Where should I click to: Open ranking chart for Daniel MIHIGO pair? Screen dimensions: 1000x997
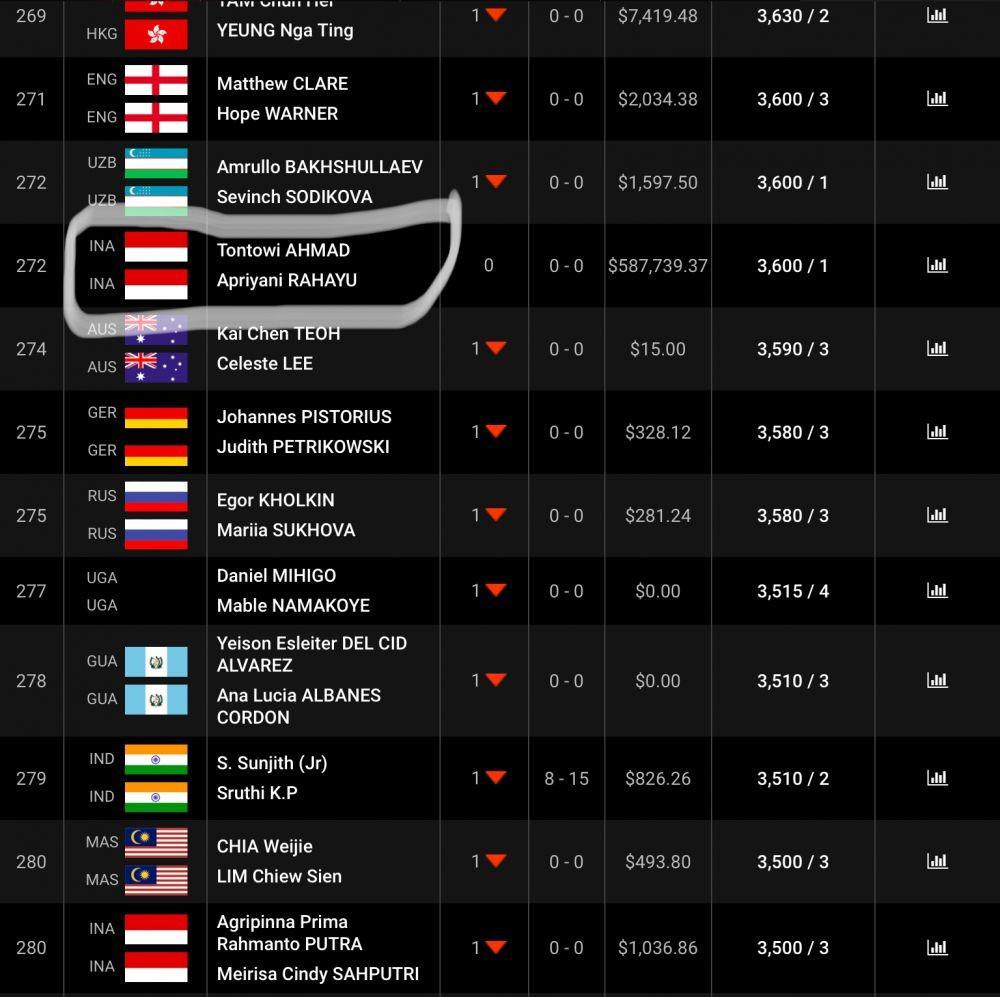937,591
